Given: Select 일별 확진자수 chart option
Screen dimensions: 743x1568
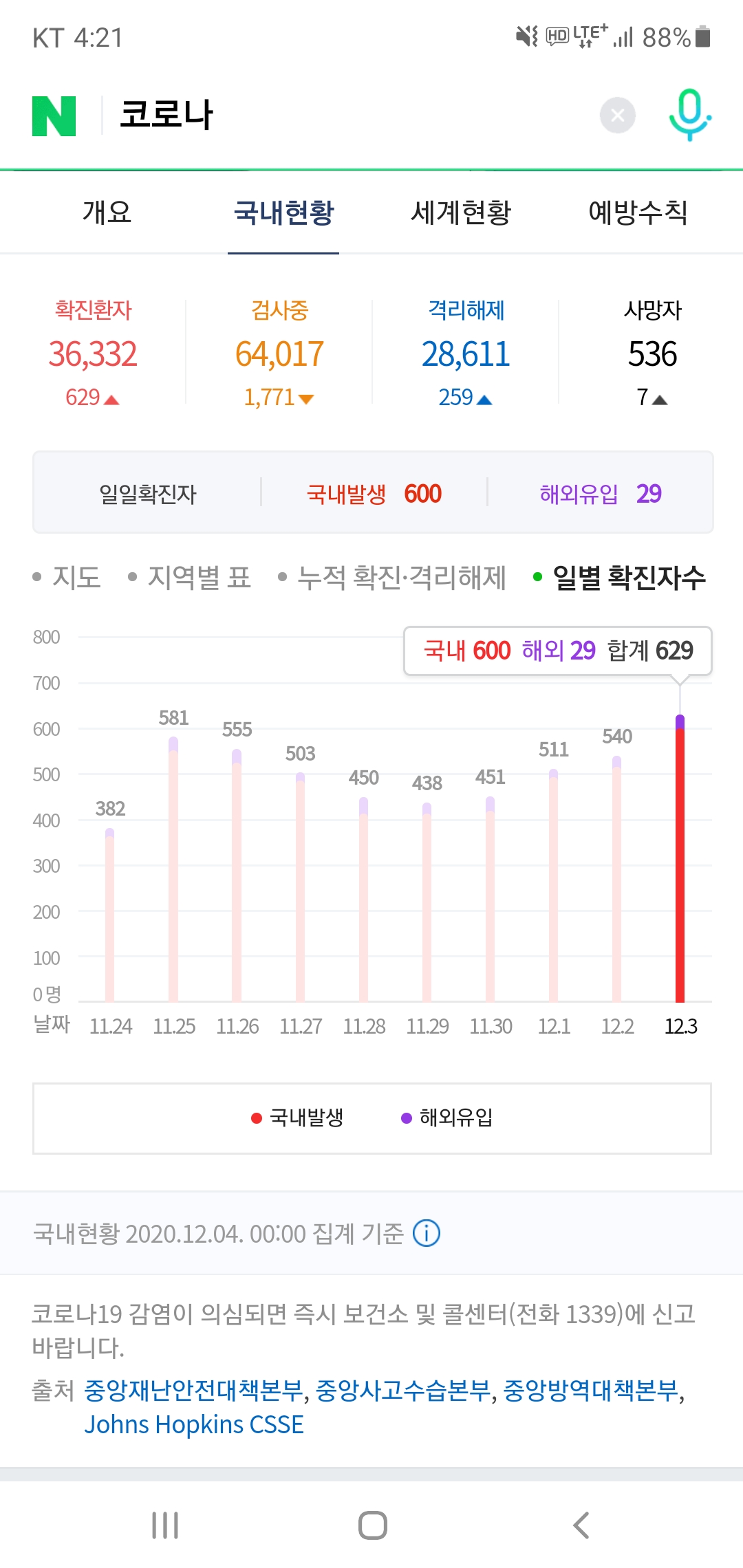Looking at the screenshot, I should tap(628, 578).
